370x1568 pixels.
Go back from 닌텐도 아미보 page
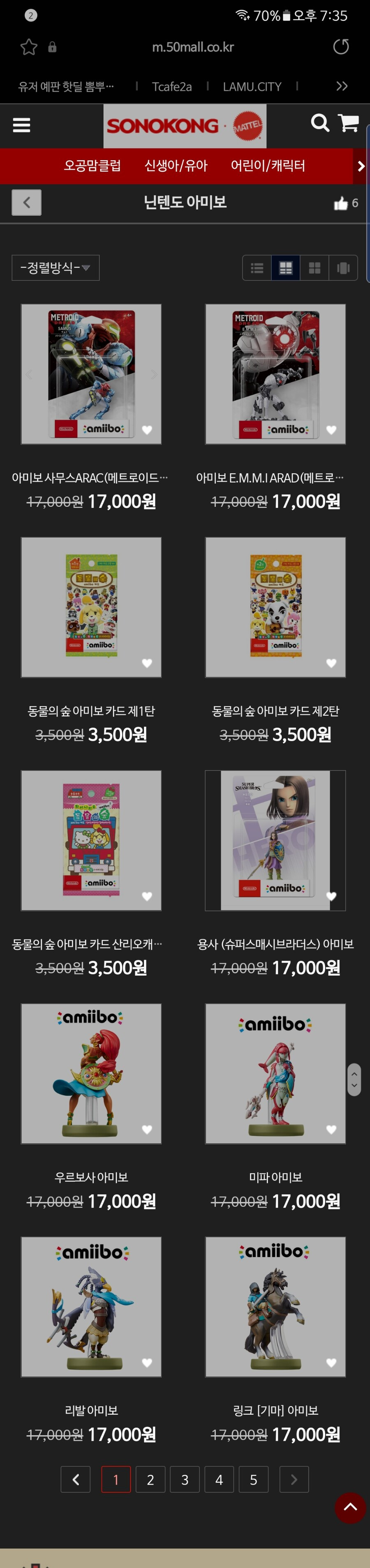[x=27, y=202]
